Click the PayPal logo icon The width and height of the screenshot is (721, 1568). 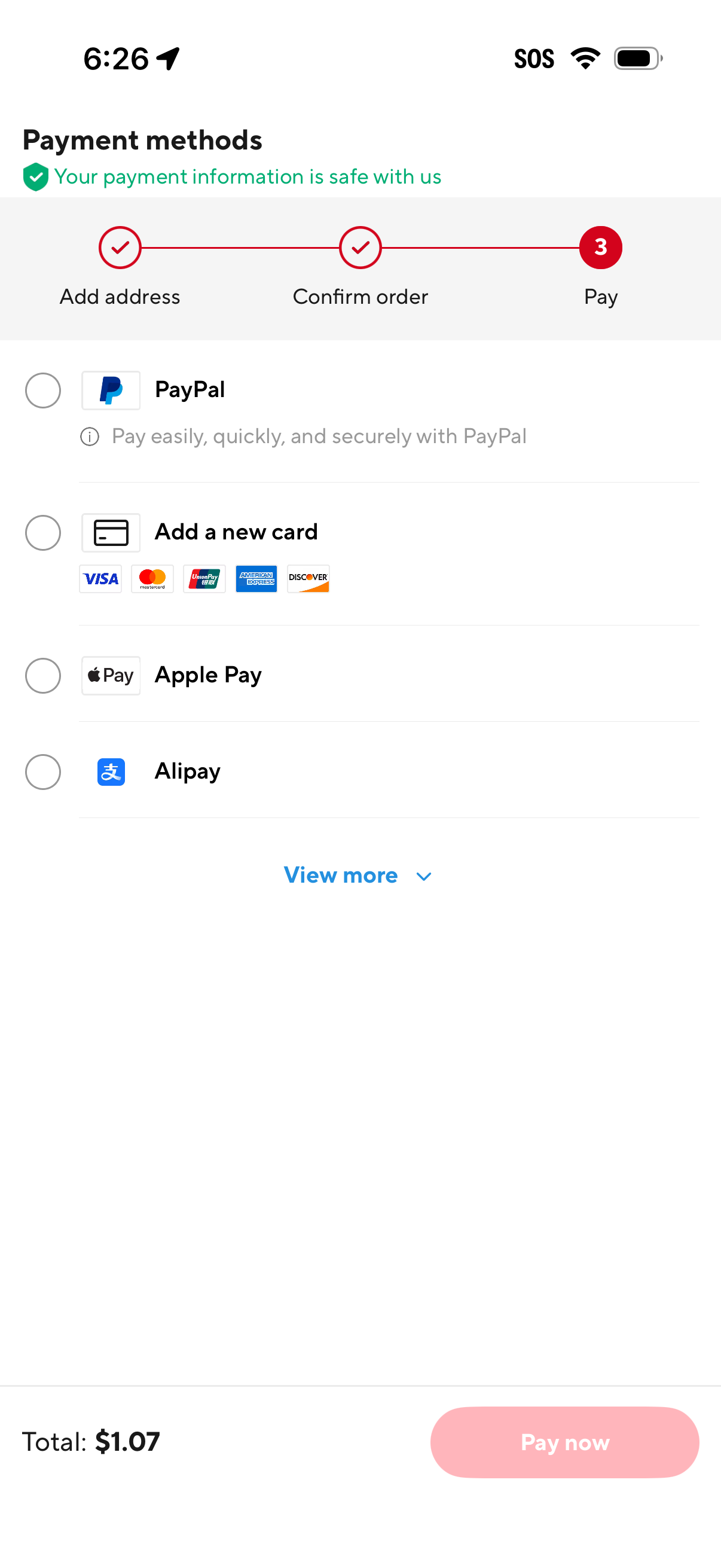pyautogui.click(x=111, y=389)
